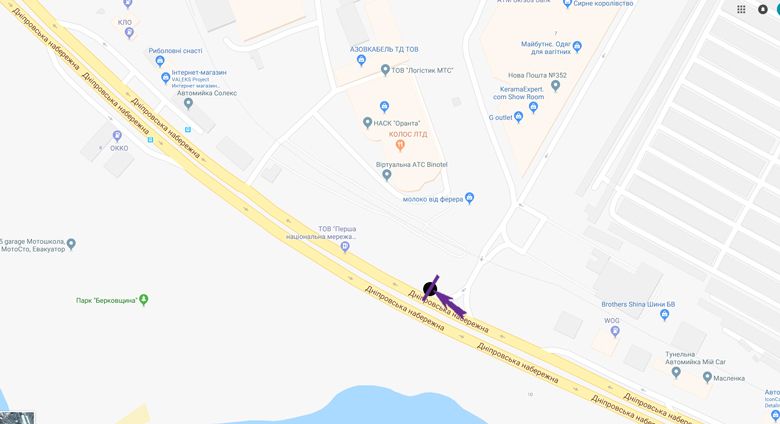This screenshot has height=424, width=780.
Task: Switch to satellite view thumbnail
Action: coord(17,417)
